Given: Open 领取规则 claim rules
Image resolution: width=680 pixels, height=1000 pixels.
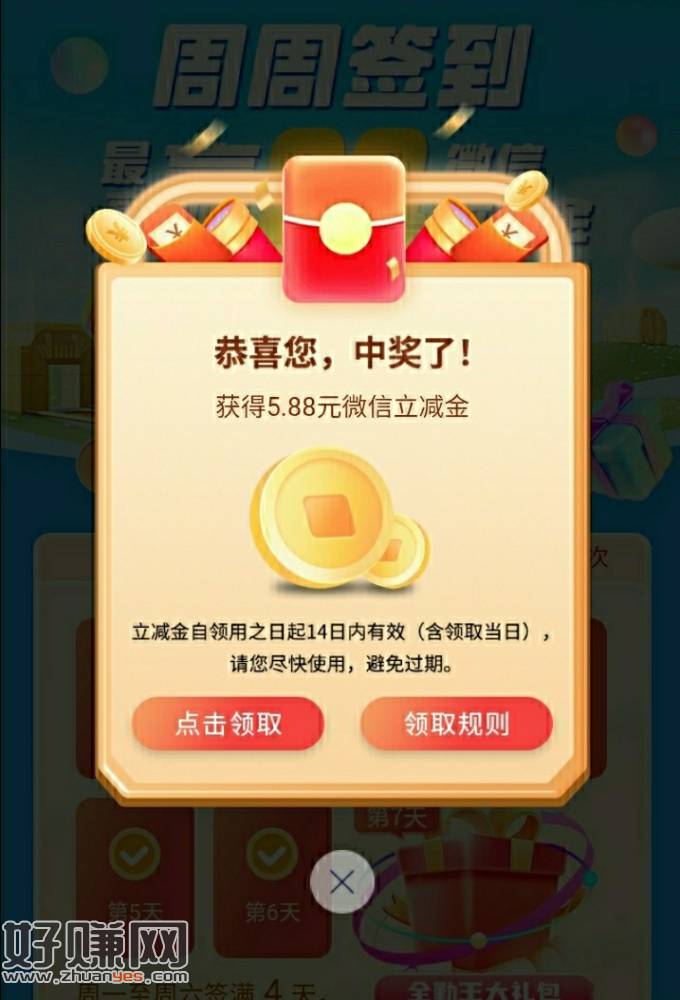Looking at the screenshot, I should pyautogui.click(x=456, y=724).
